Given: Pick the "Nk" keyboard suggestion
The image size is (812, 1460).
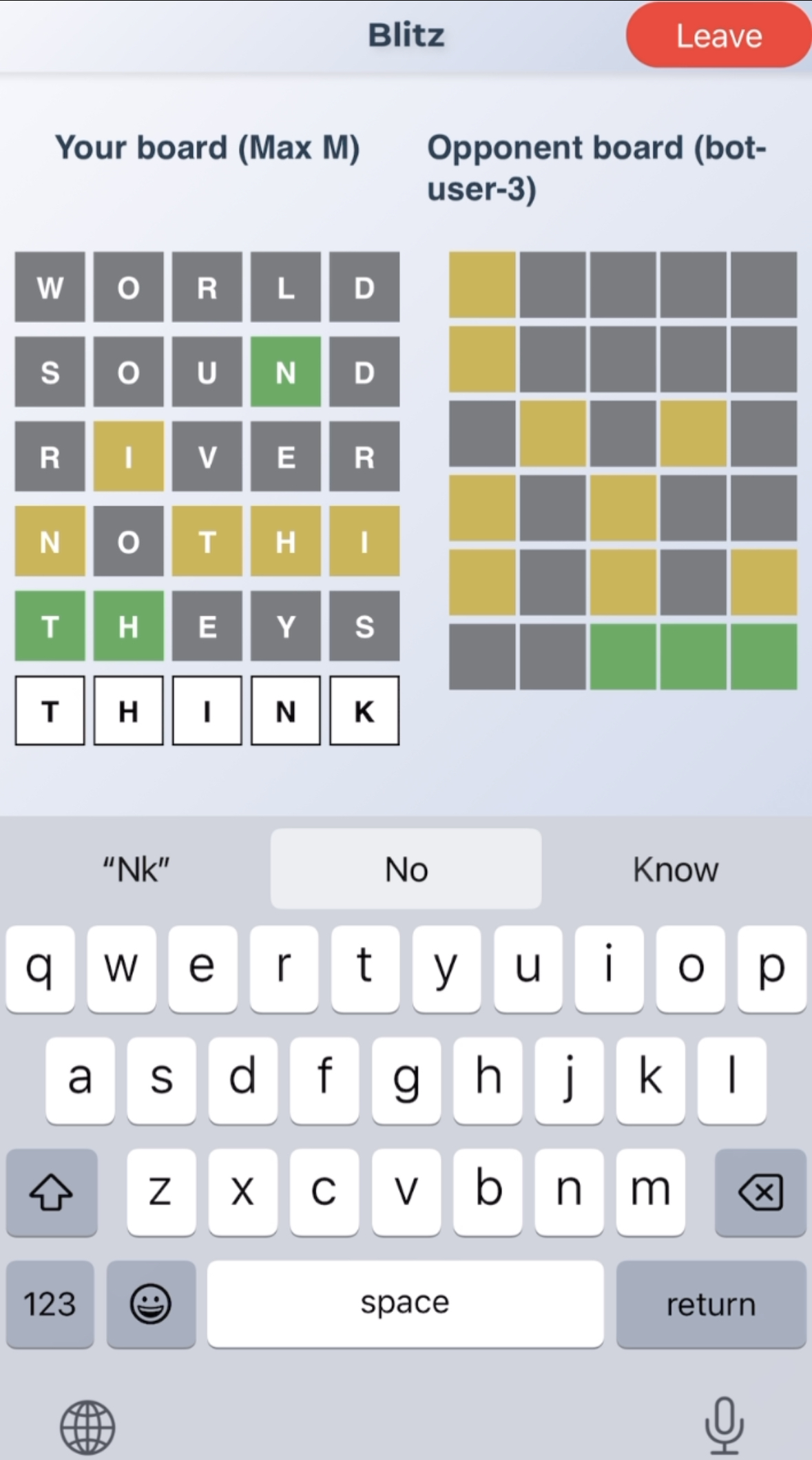Looking at the screenshot, I should pos(136,869).
